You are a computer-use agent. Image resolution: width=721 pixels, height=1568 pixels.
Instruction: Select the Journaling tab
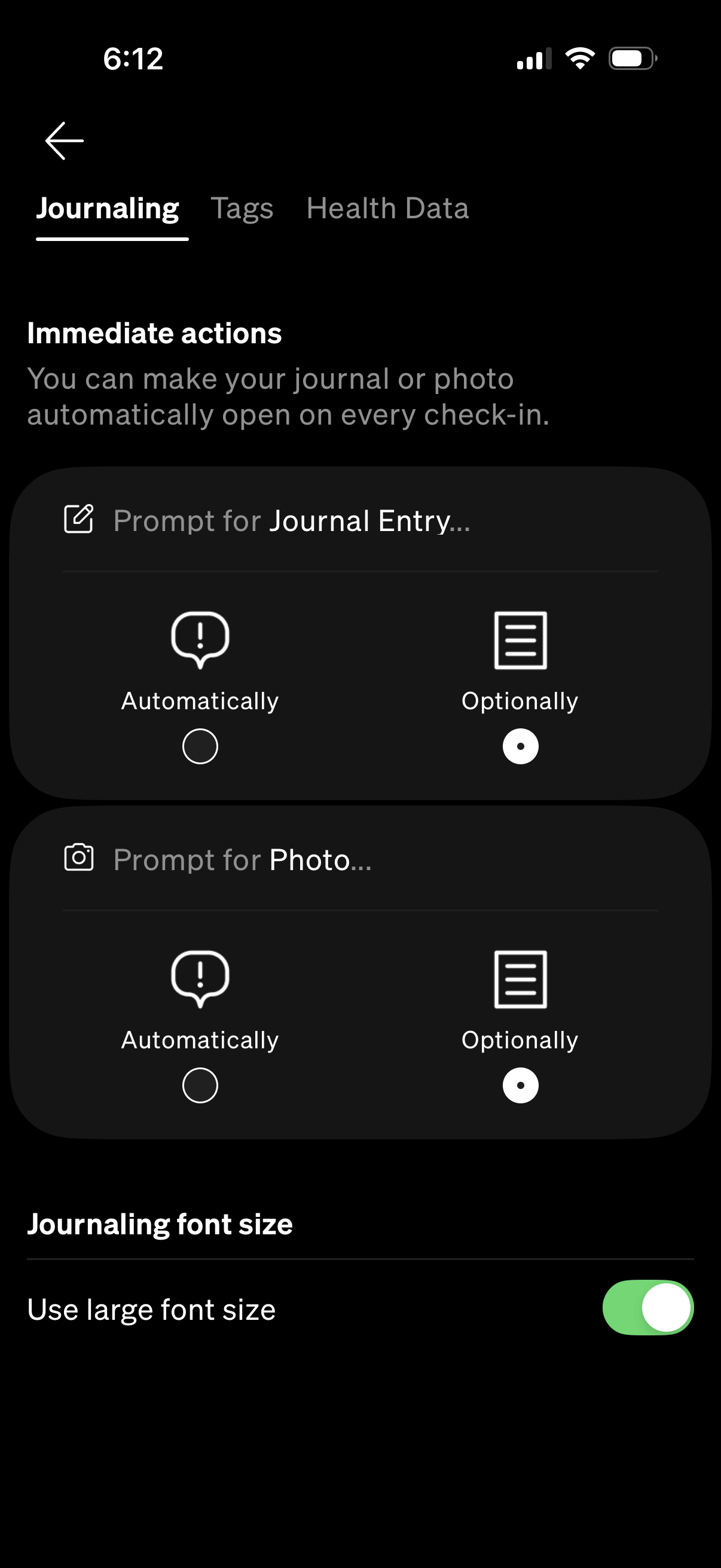pos(108,209)
